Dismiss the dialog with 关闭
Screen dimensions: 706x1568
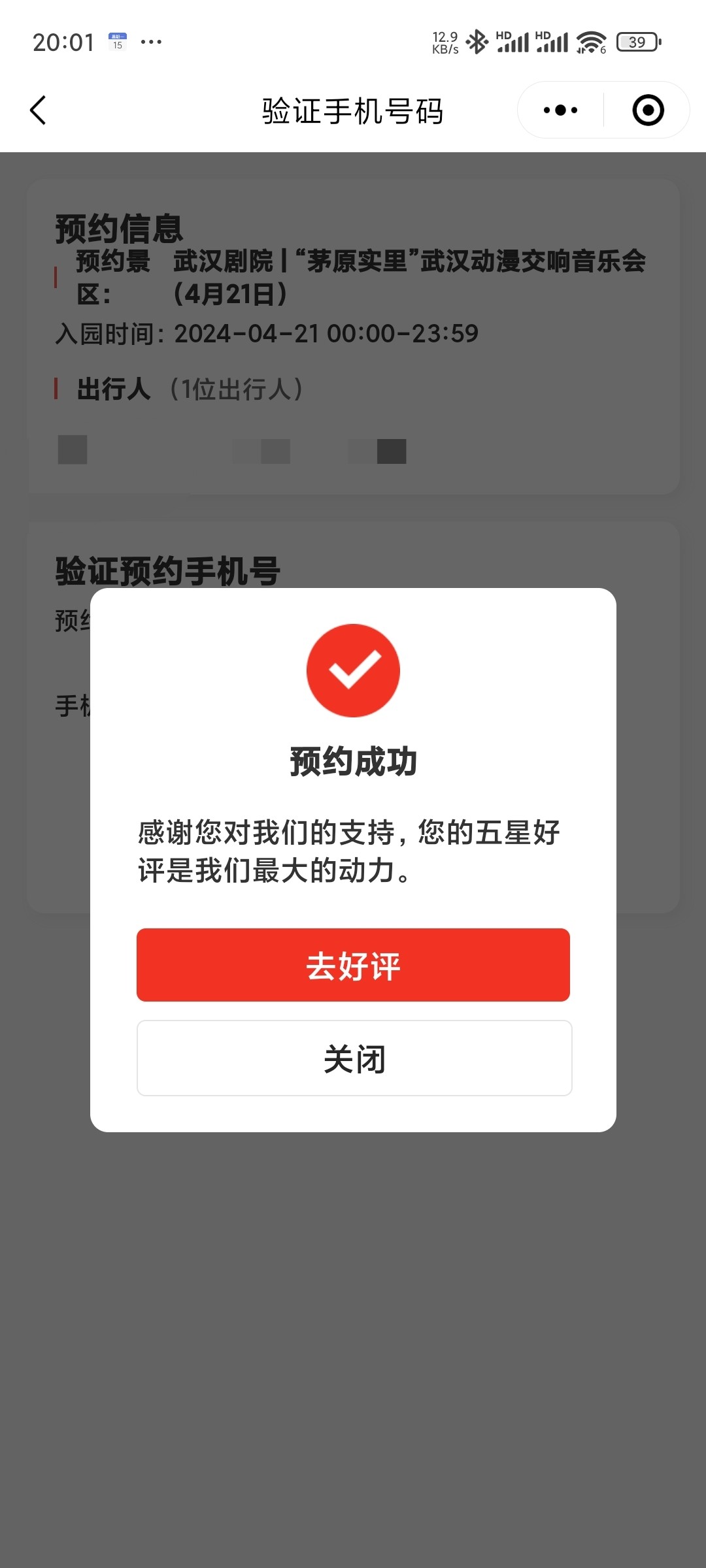(354, 1058)
